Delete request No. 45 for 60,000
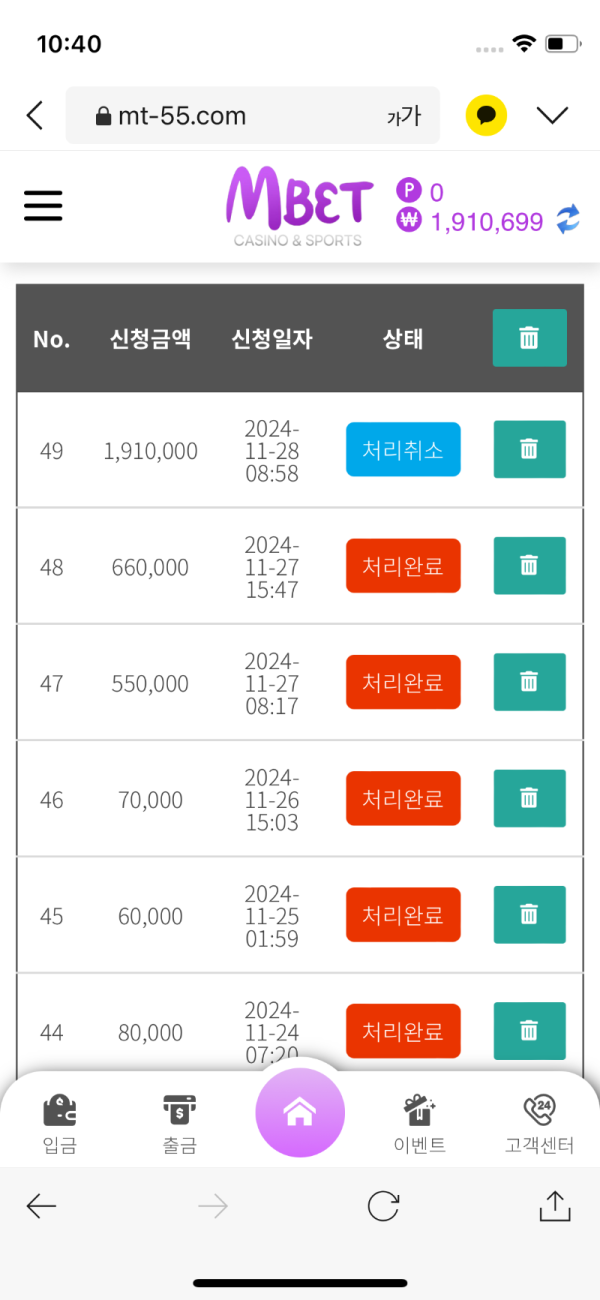This screenshot has height=1300, width=600. 529,914
